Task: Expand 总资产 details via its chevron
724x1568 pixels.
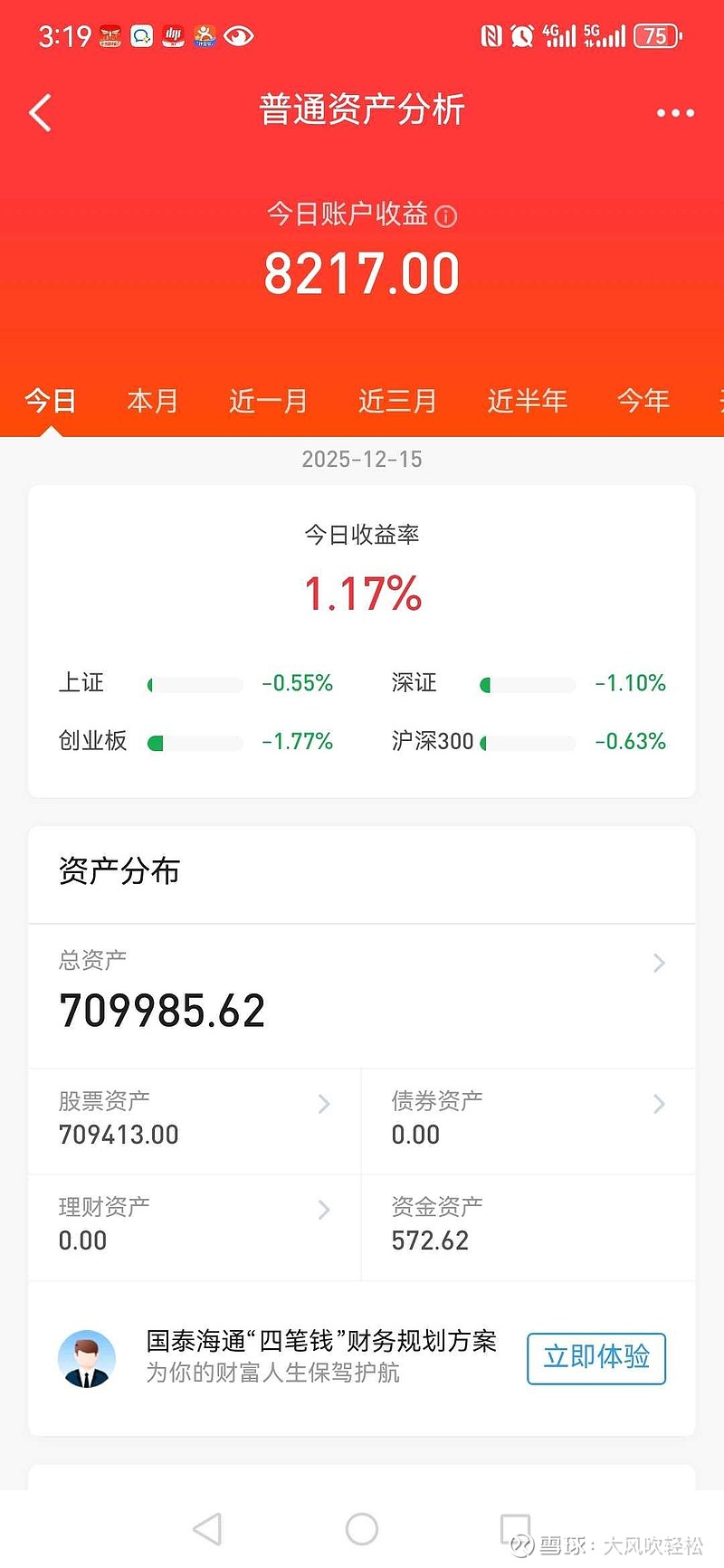Action: pos(659,963)
